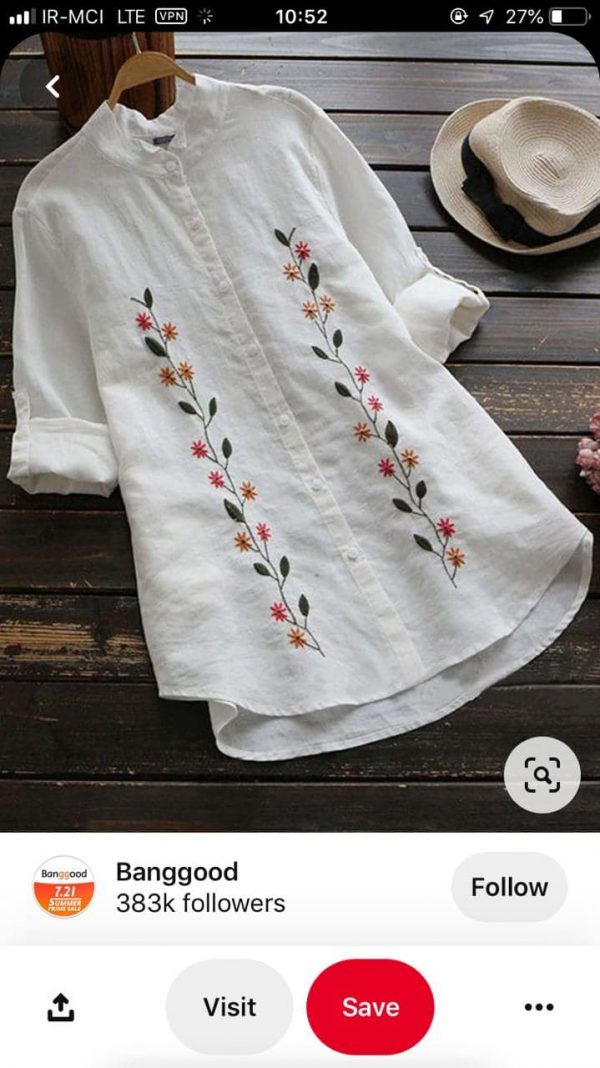The width and height of the screenshot is (600, 1068).
Task: Share this pin via the upload icon
Action: click(61, 1007)
